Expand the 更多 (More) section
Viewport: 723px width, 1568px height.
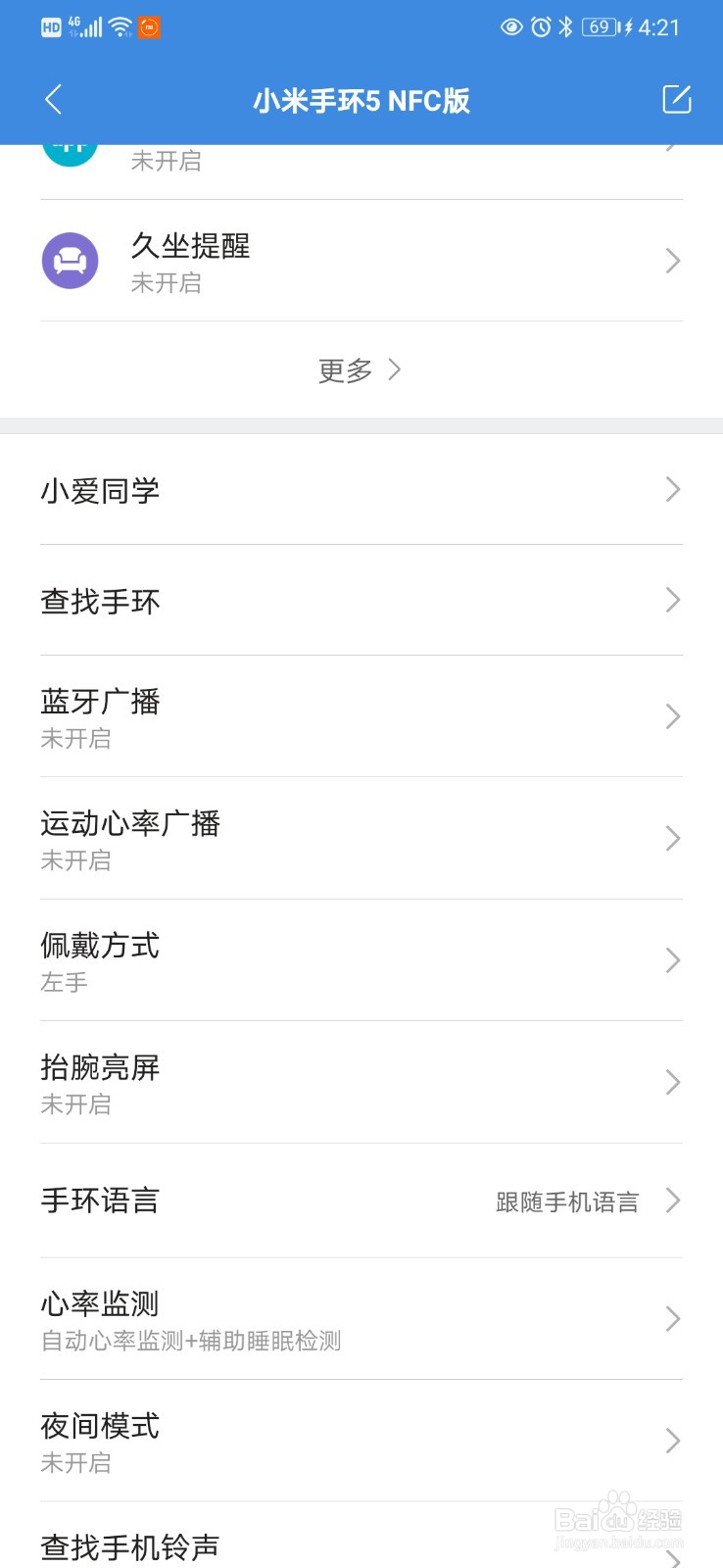click(x=361, y=368)
